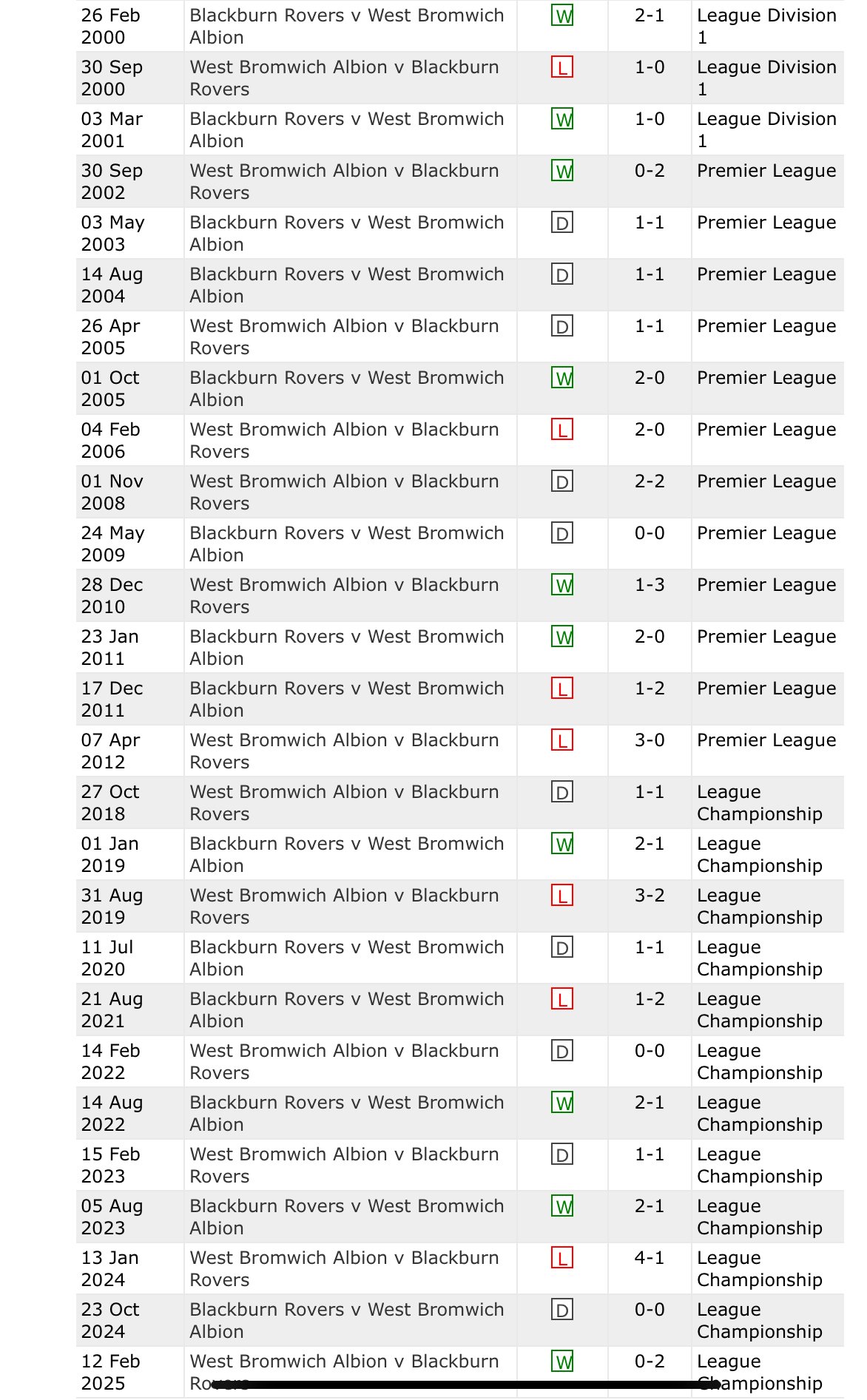Open the 26 Feb 2000 match link
Screen dimensions: 867x1400
(x=346, y=26)
